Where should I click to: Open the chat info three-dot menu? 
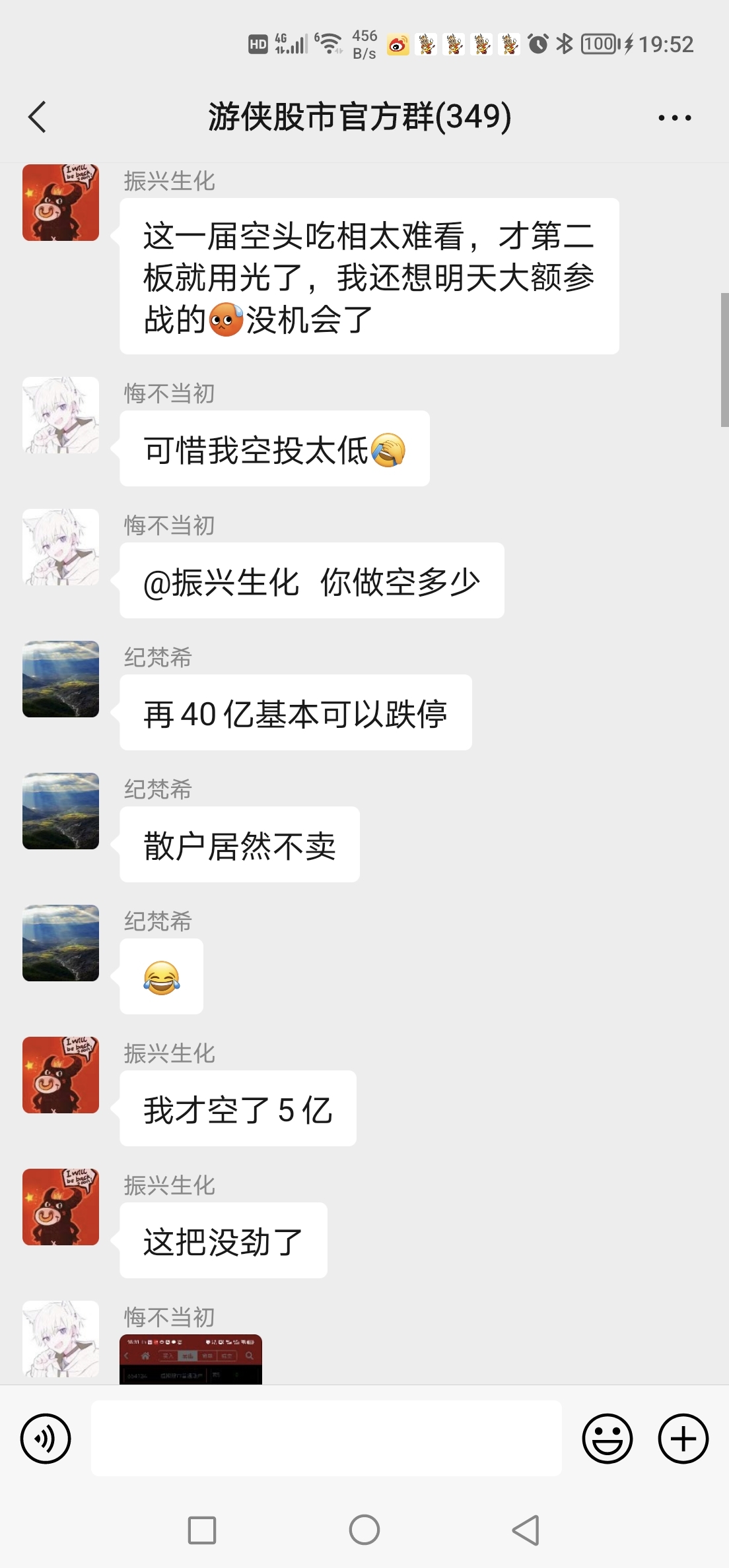(674, 118)
